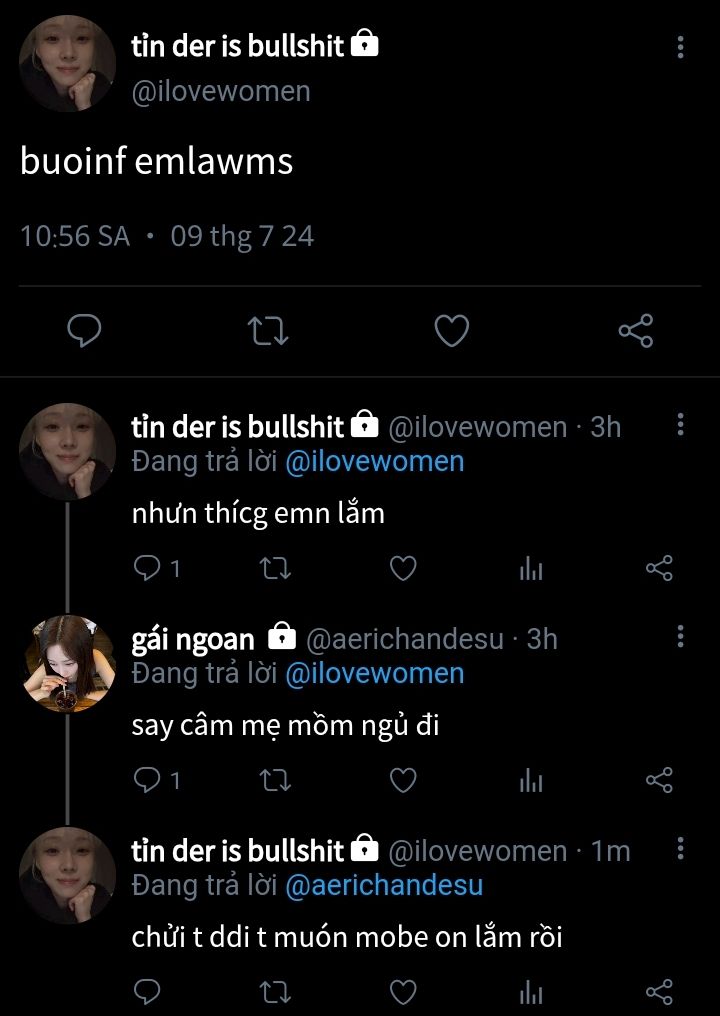
Task: Open profile photo of the main tweet author
Action: [68, 64]
